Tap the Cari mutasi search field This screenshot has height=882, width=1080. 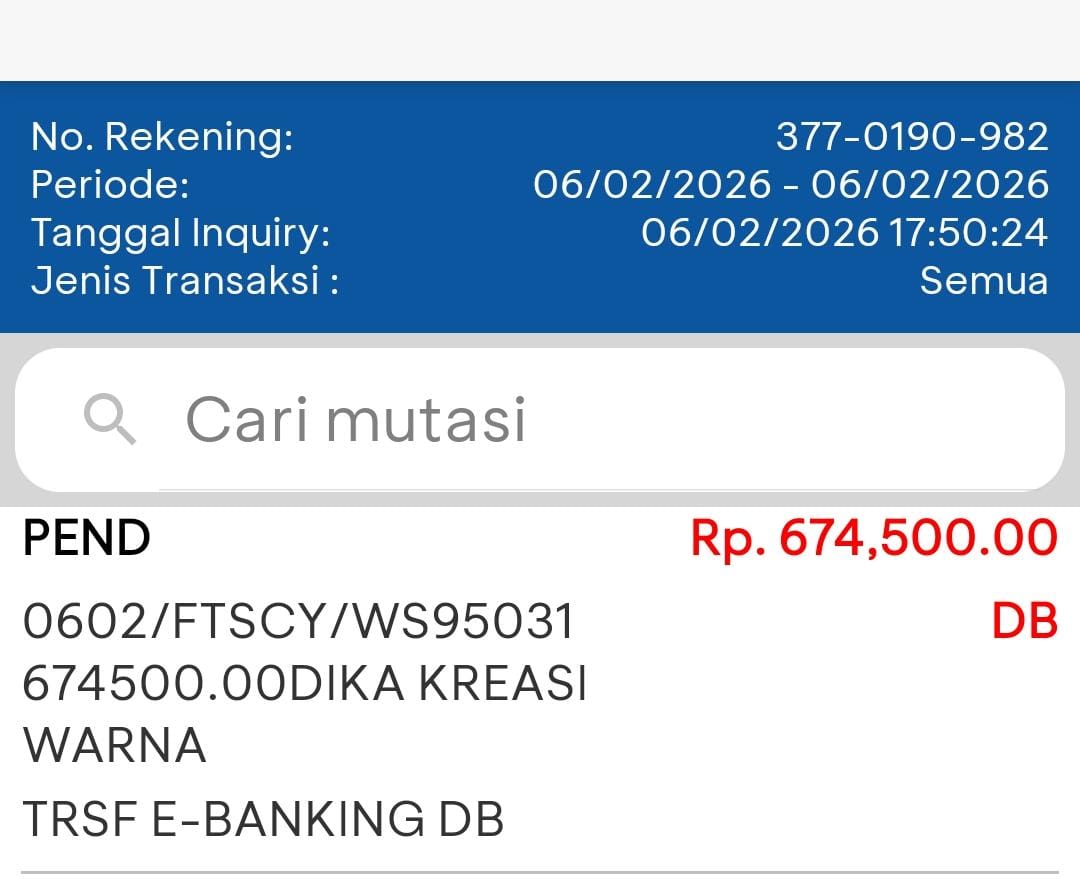[x=540, y=419]
